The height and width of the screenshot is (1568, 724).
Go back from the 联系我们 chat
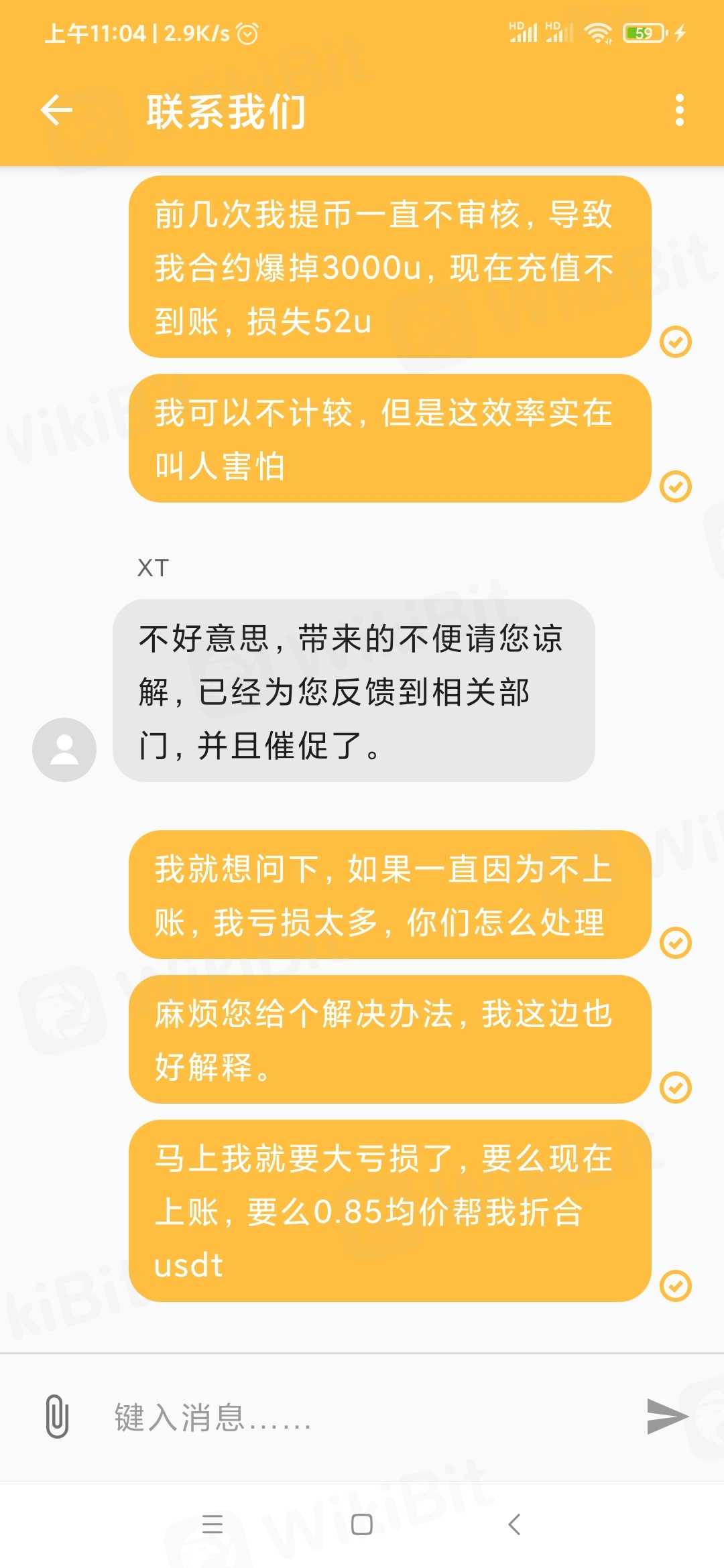coord(56,111)
